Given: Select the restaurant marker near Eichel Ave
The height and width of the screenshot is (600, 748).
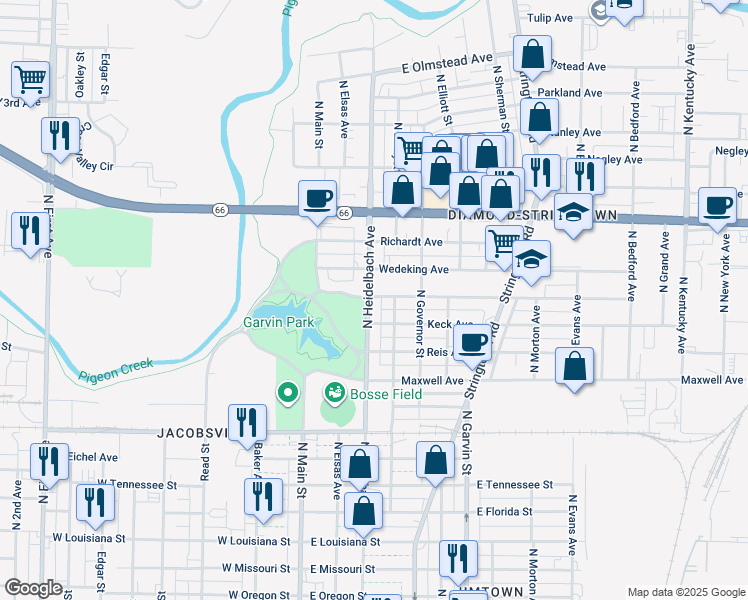Looking at the screenshot, I should pos(48,461).
